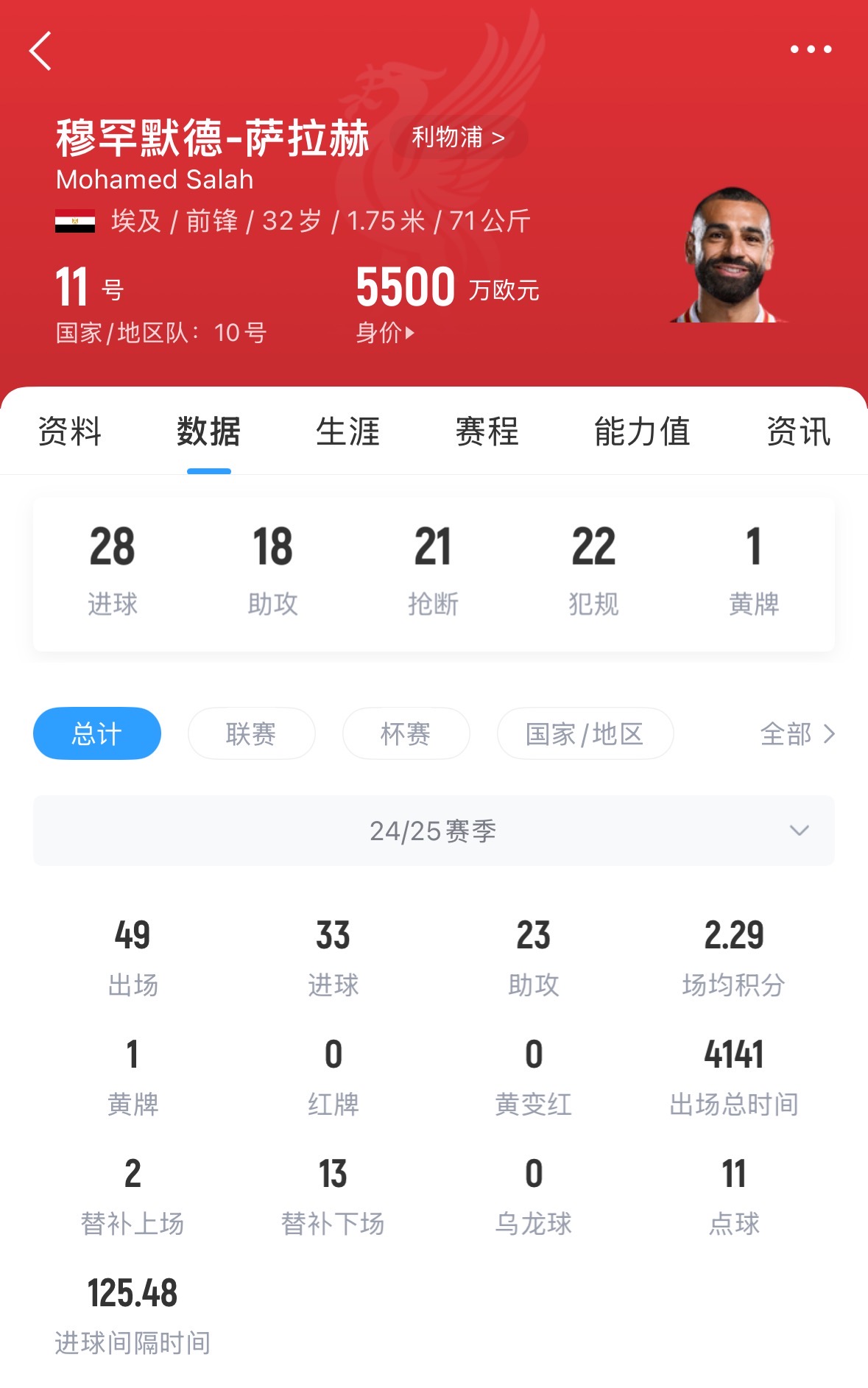
Task: Open the three-dot overflow menu
Action: coord(811,49)
